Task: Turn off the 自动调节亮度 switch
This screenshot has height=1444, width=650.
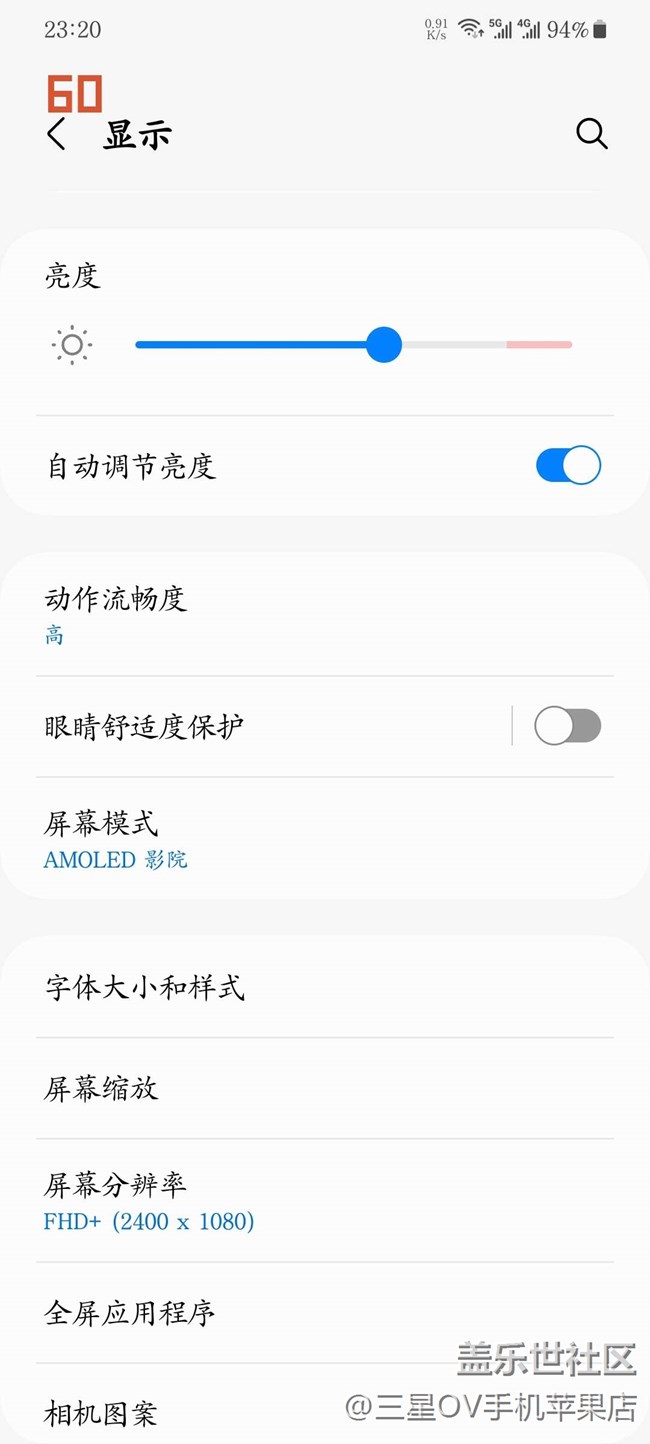Action: click(x=568, y=466)
